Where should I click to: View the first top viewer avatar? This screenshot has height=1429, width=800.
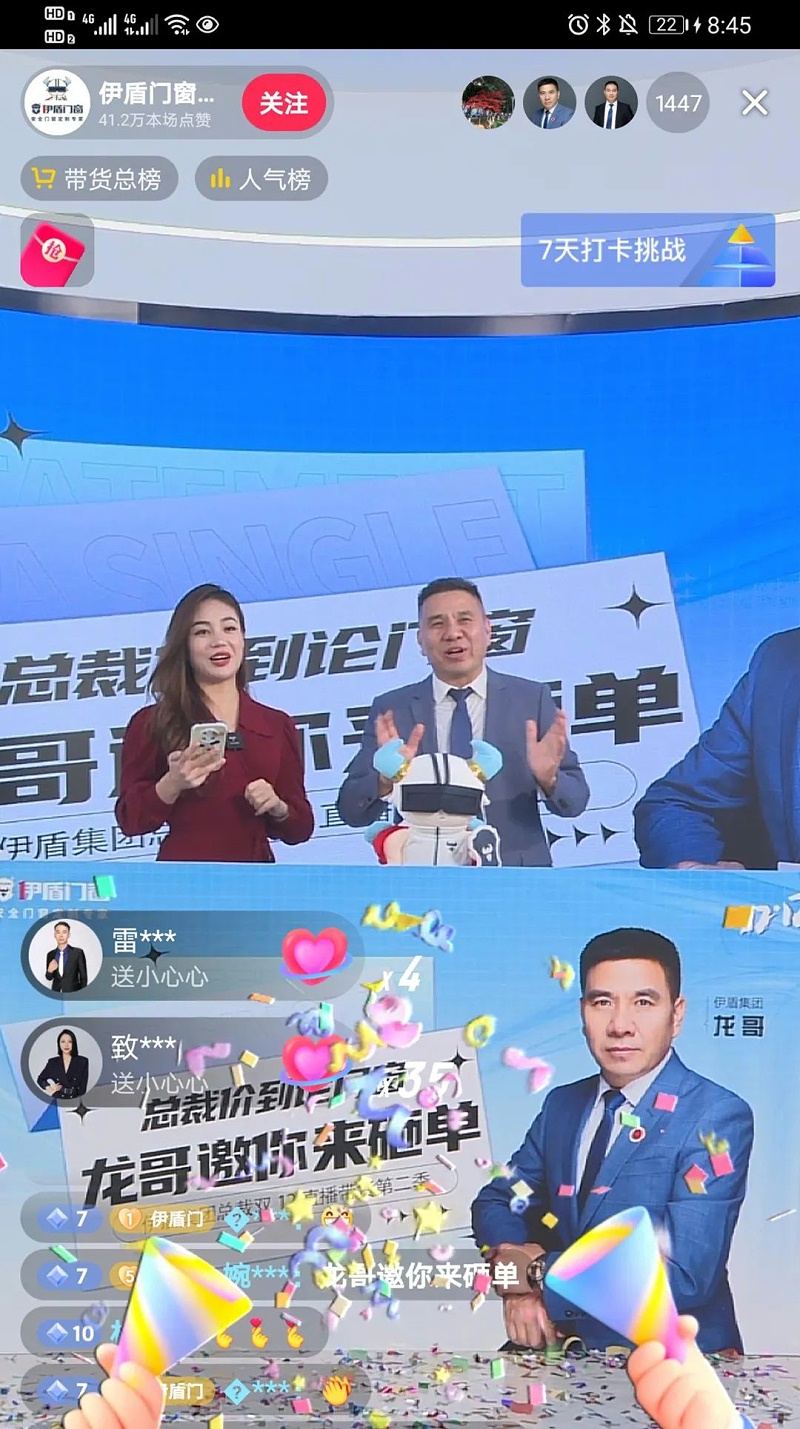coord(488,103)
